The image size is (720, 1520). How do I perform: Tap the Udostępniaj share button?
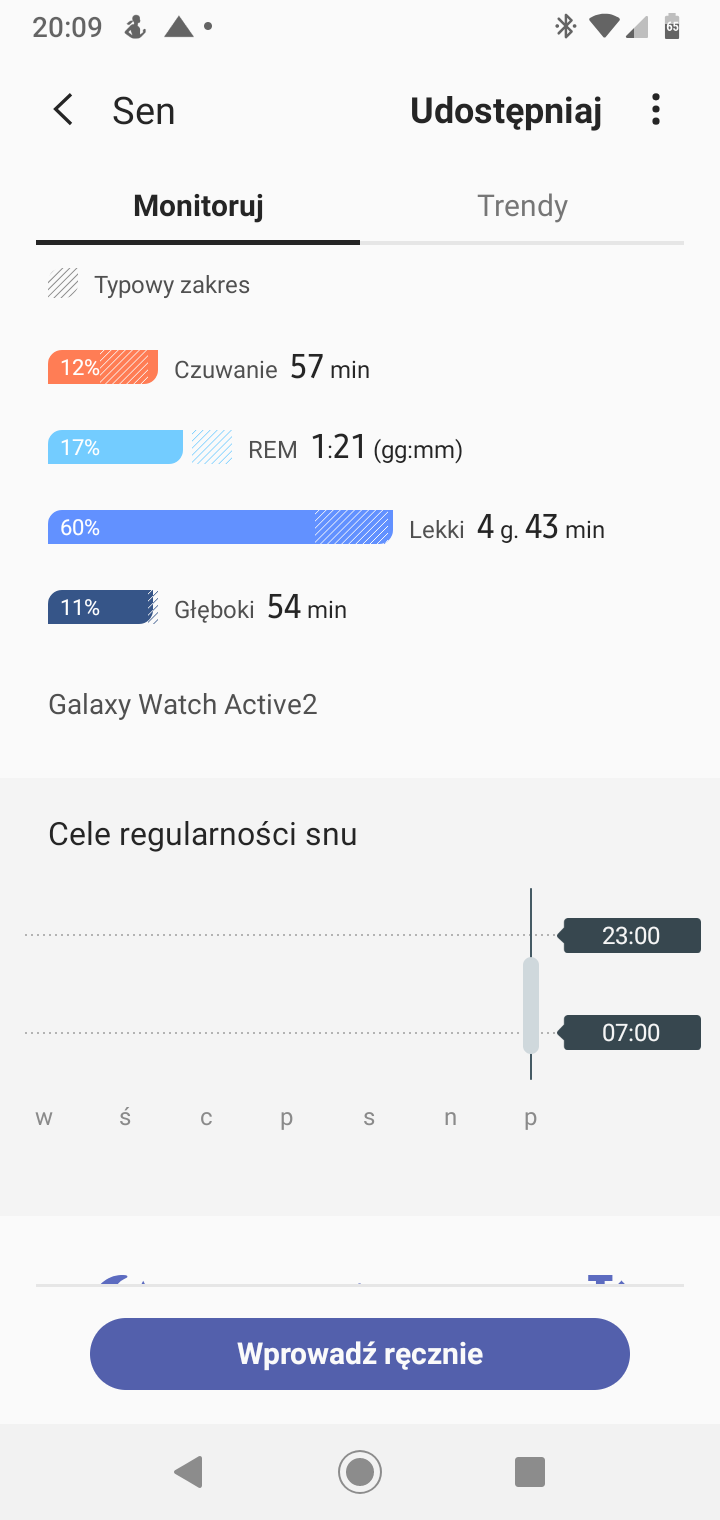pos(506,110)
